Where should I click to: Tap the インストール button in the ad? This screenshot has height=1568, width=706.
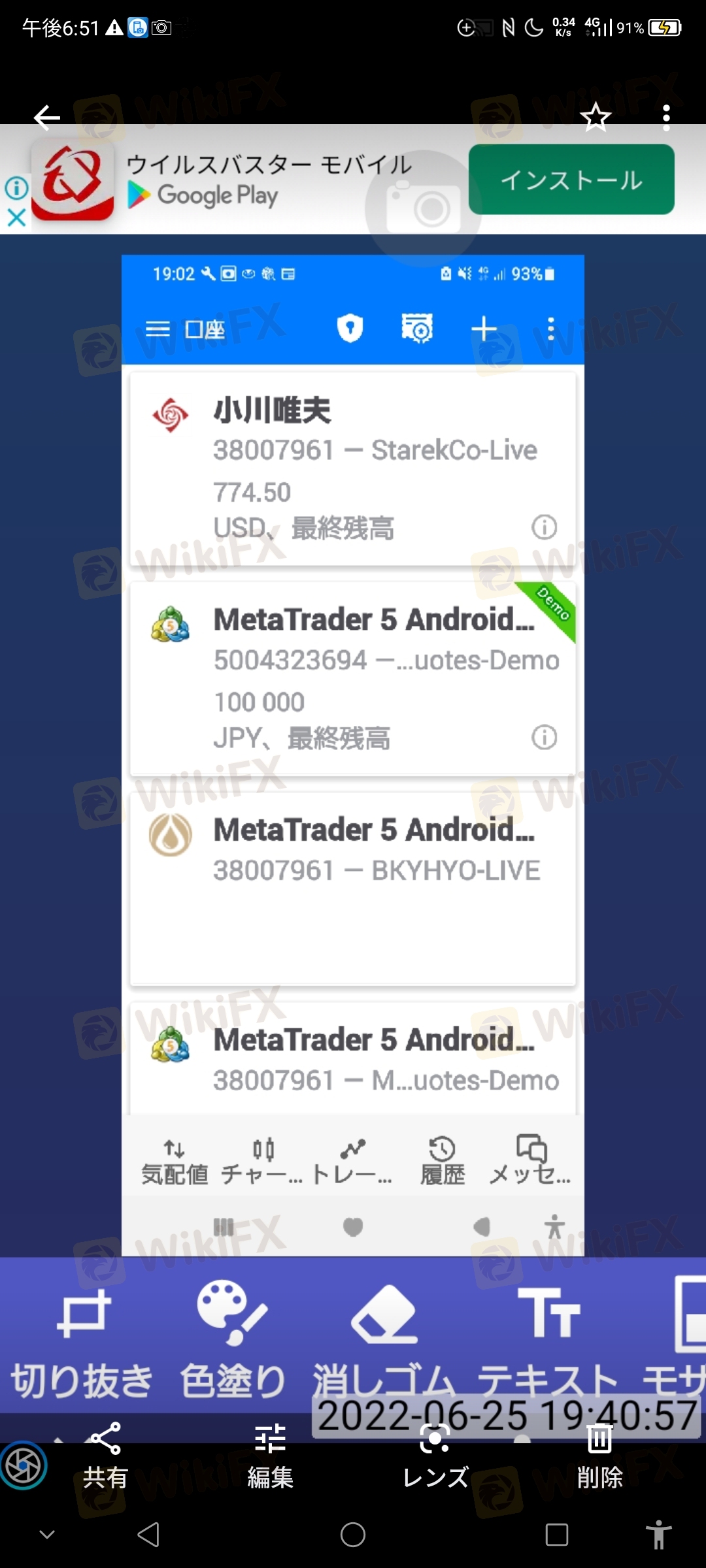click(571, 180)
